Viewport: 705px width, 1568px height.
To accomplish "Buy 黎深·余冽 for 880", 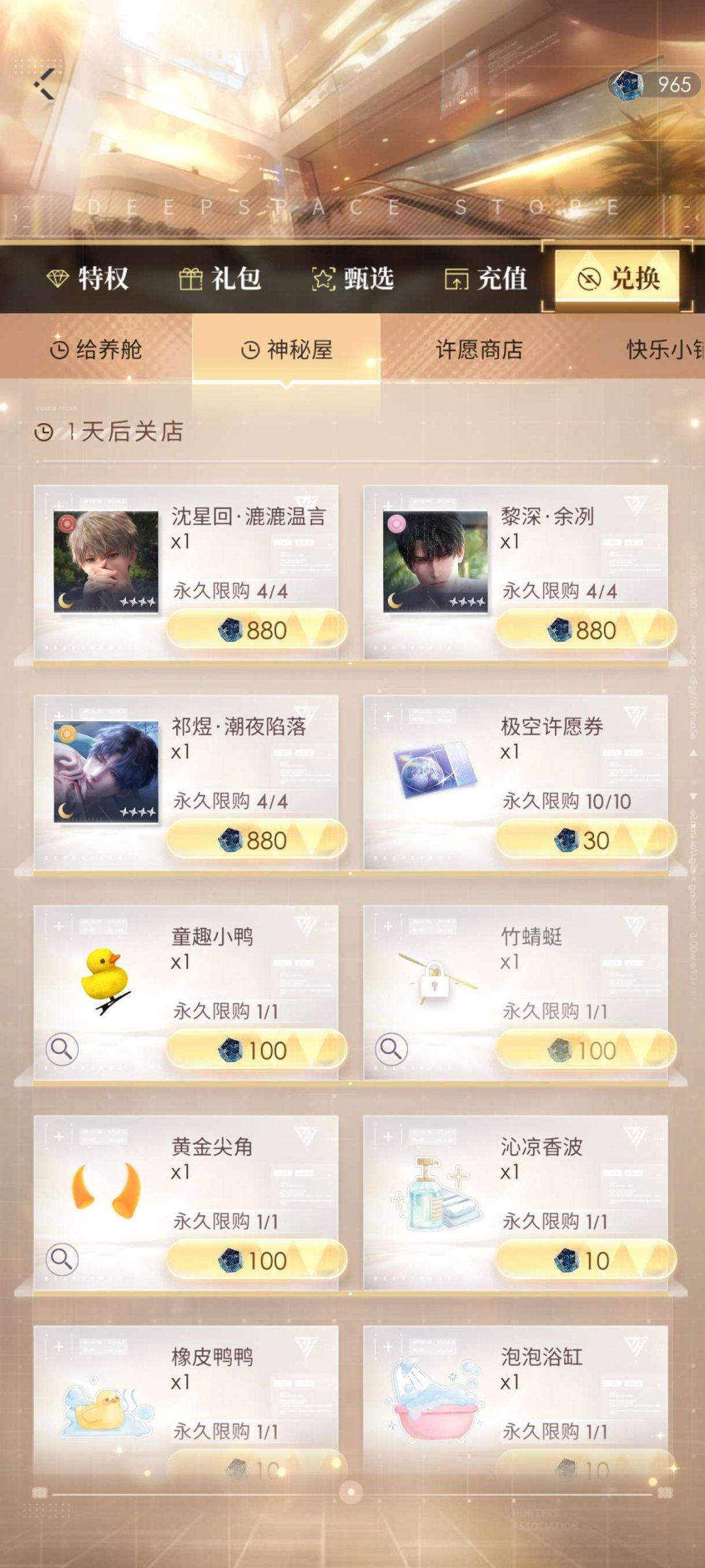I will 585,630.
